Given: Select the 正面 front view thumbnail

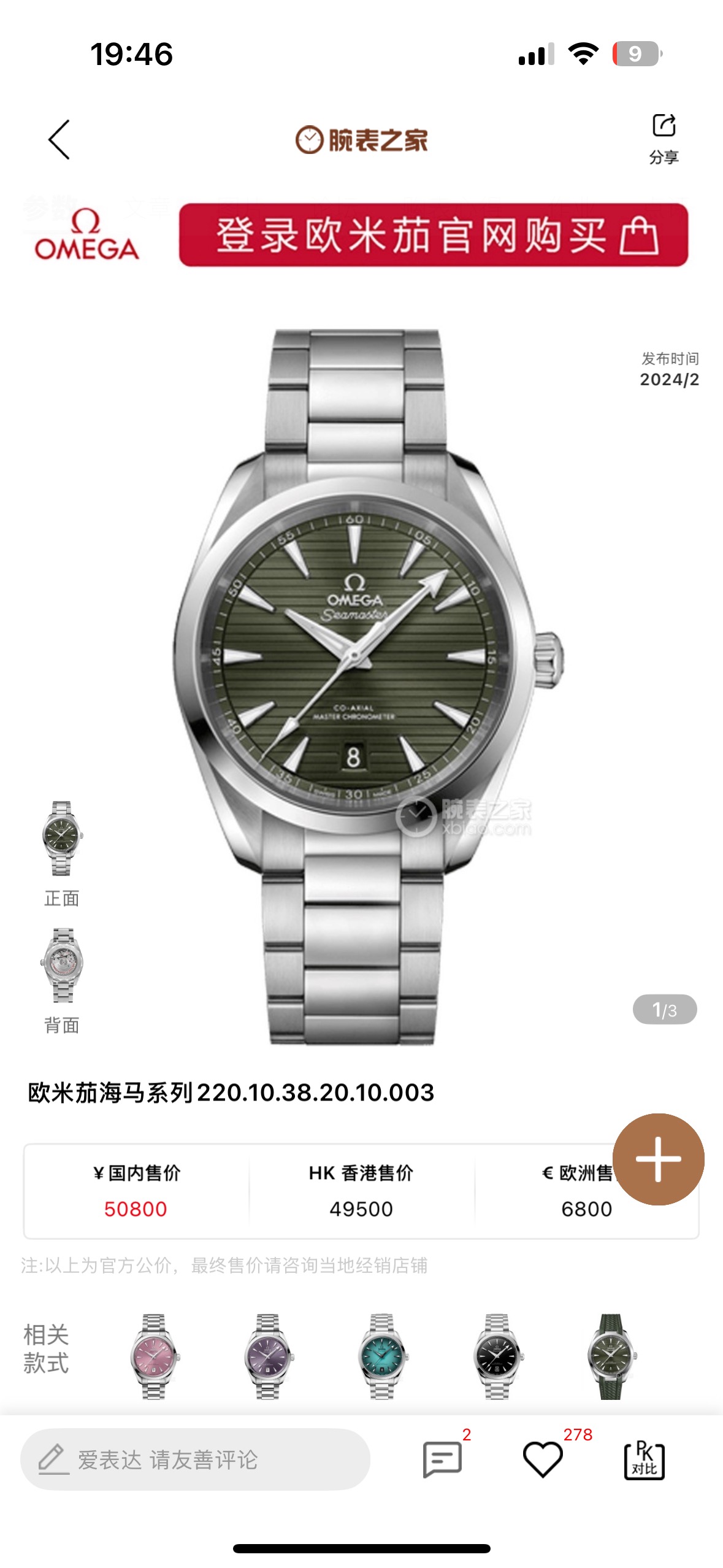Looking at the screenshot, I should point(62,838).
